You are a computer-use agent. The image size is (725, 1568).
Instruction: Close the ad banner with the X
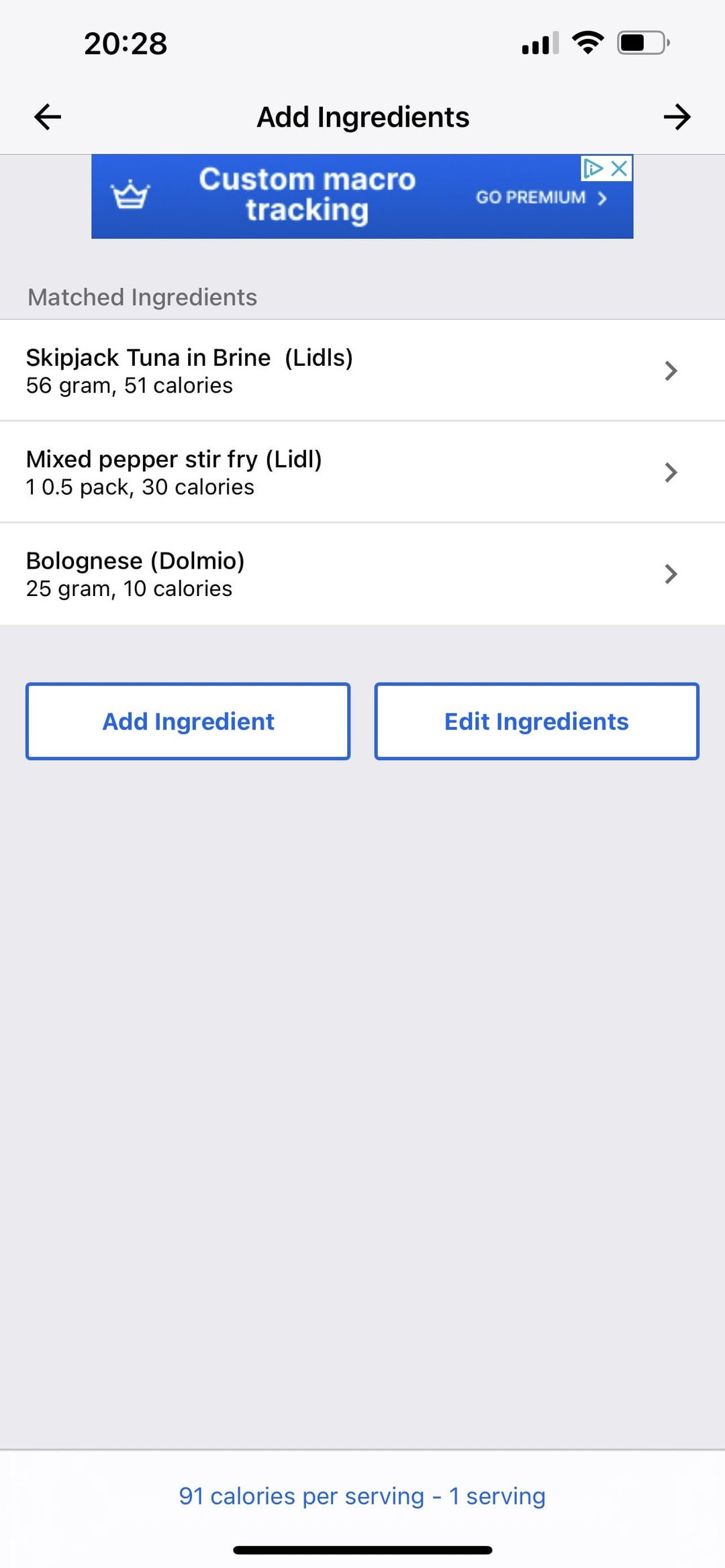pyautogui.click(x=620, y=168)
